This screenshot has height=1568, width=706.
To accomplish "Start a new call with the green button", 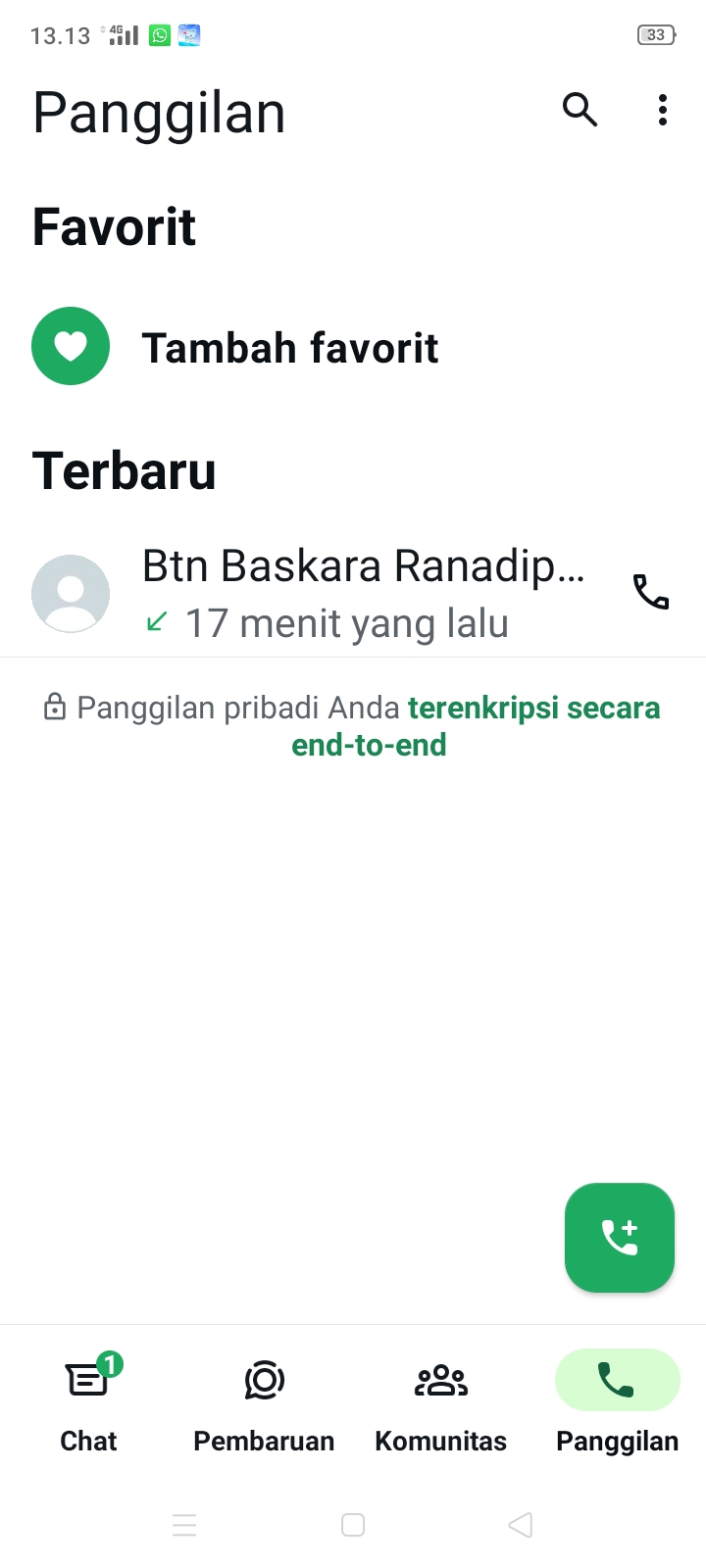I will (619, 1237).
